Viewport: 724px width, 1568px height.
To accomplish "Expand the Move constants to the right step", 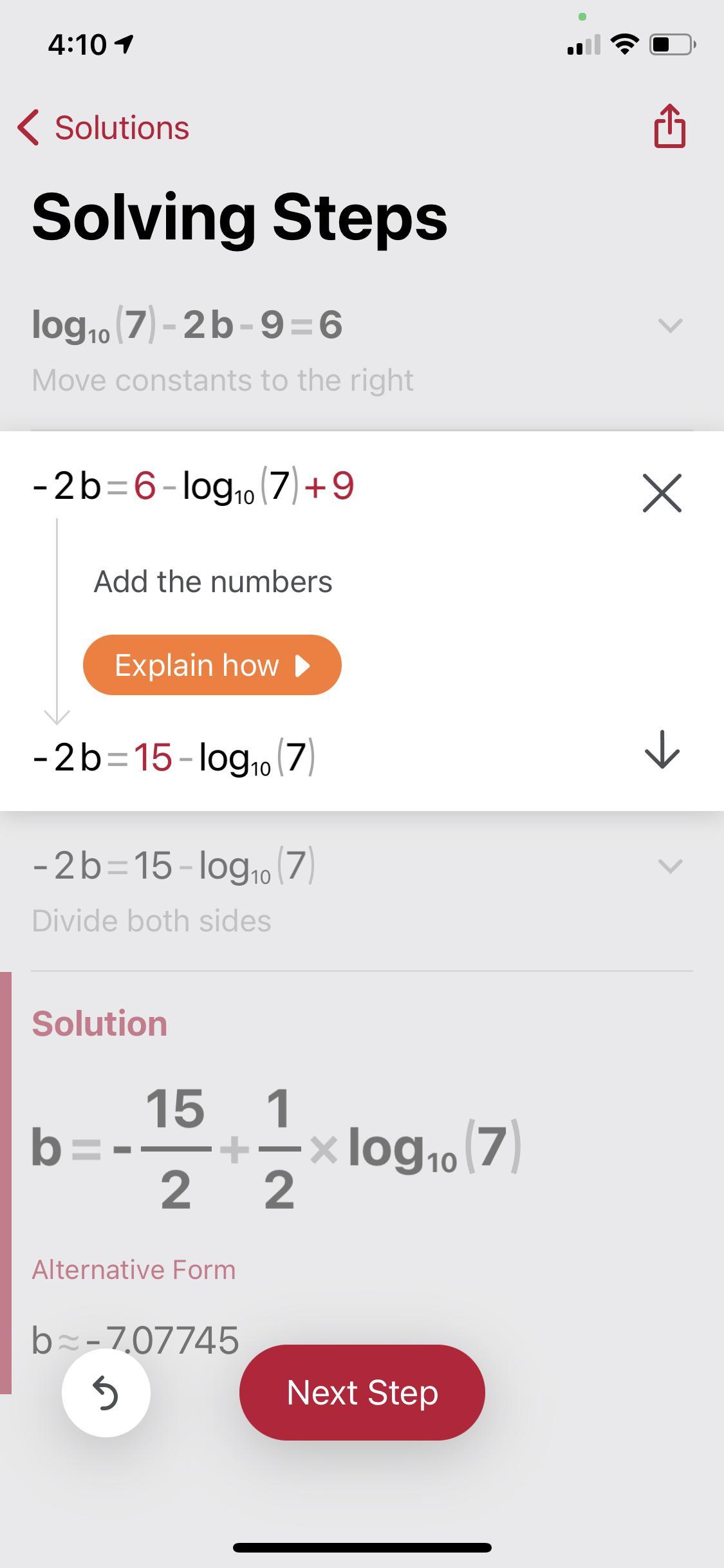I will [670, 325].
